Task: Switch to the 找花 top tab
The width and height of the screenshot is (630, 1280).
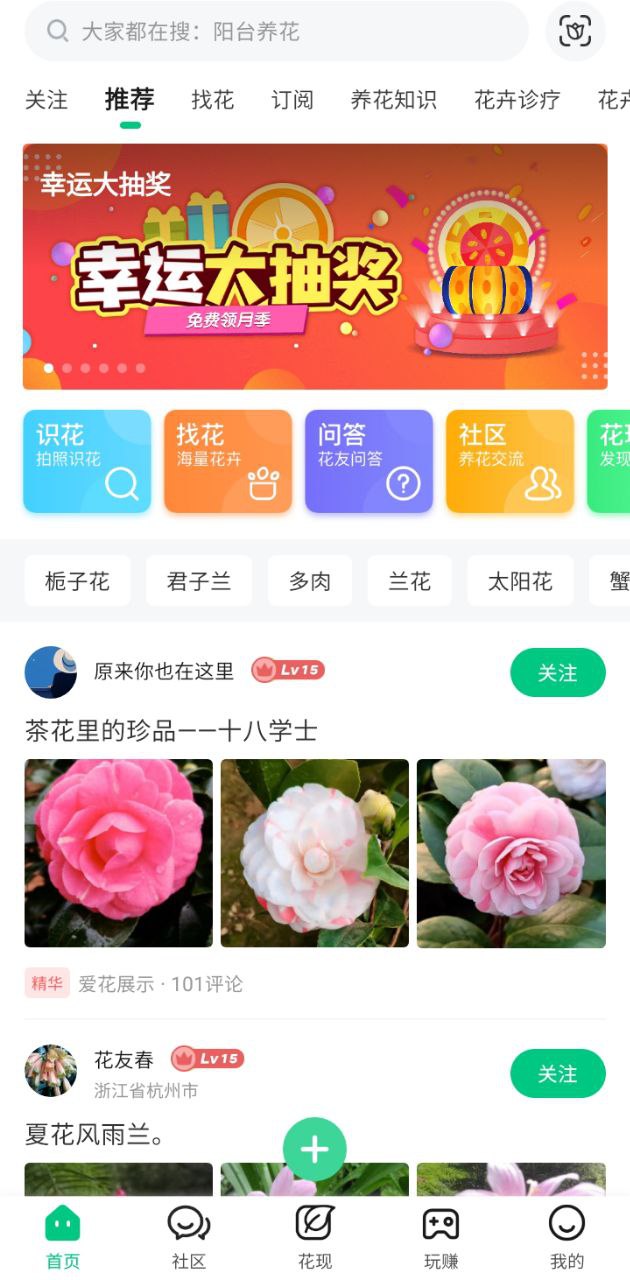Action: coord(213,100)
